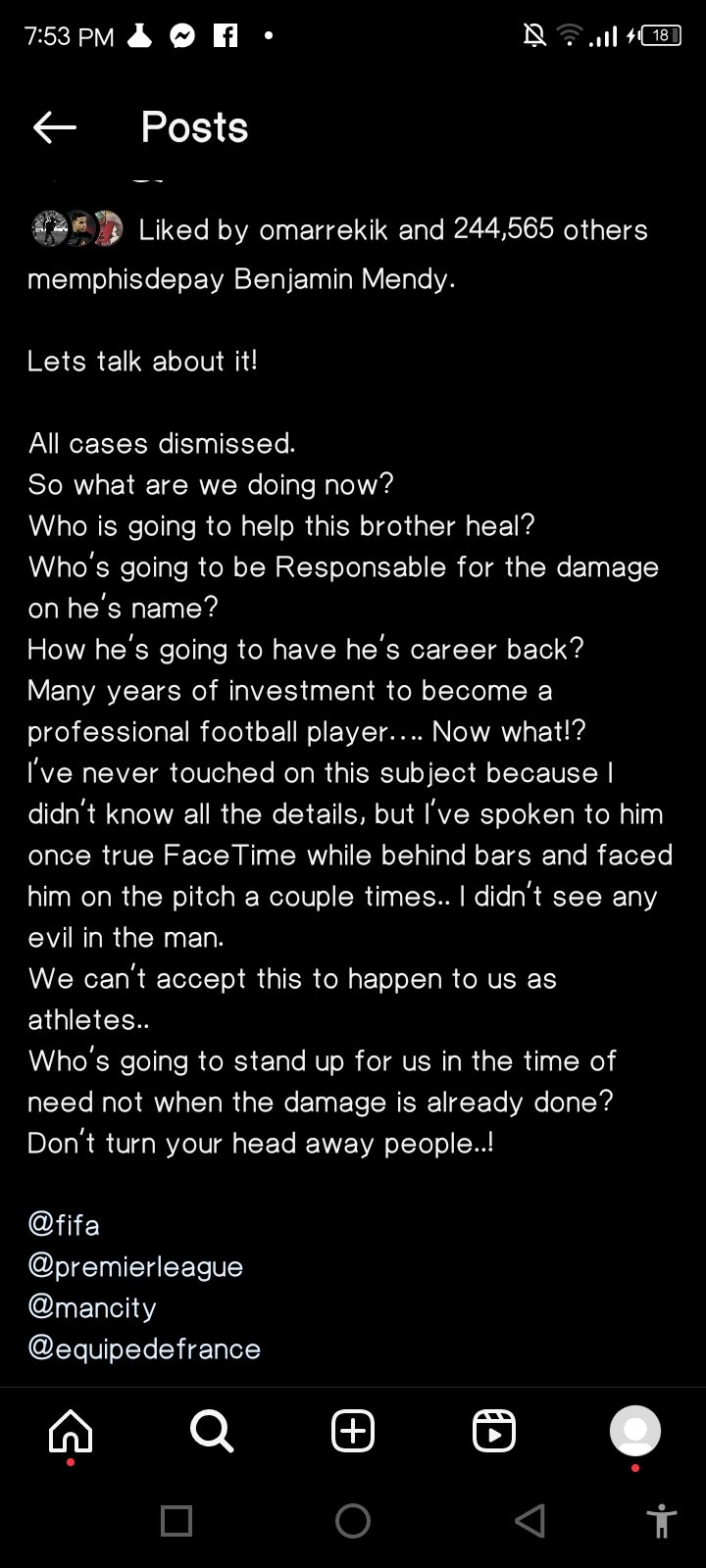This screenshot has height=1568, width=706.
Task: Open recent apps with the square button
Action: click(176, 1521)
